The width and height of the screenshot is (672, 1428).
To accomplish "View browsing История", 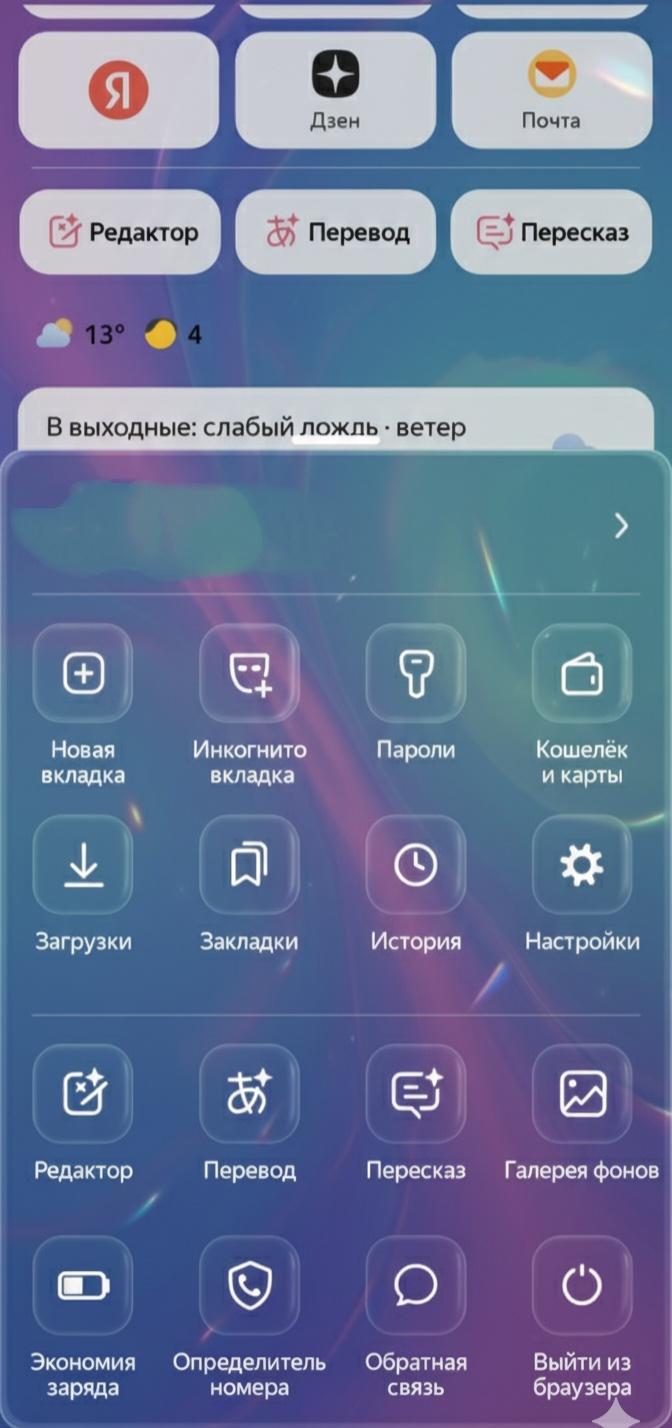I will coord(416,865).
